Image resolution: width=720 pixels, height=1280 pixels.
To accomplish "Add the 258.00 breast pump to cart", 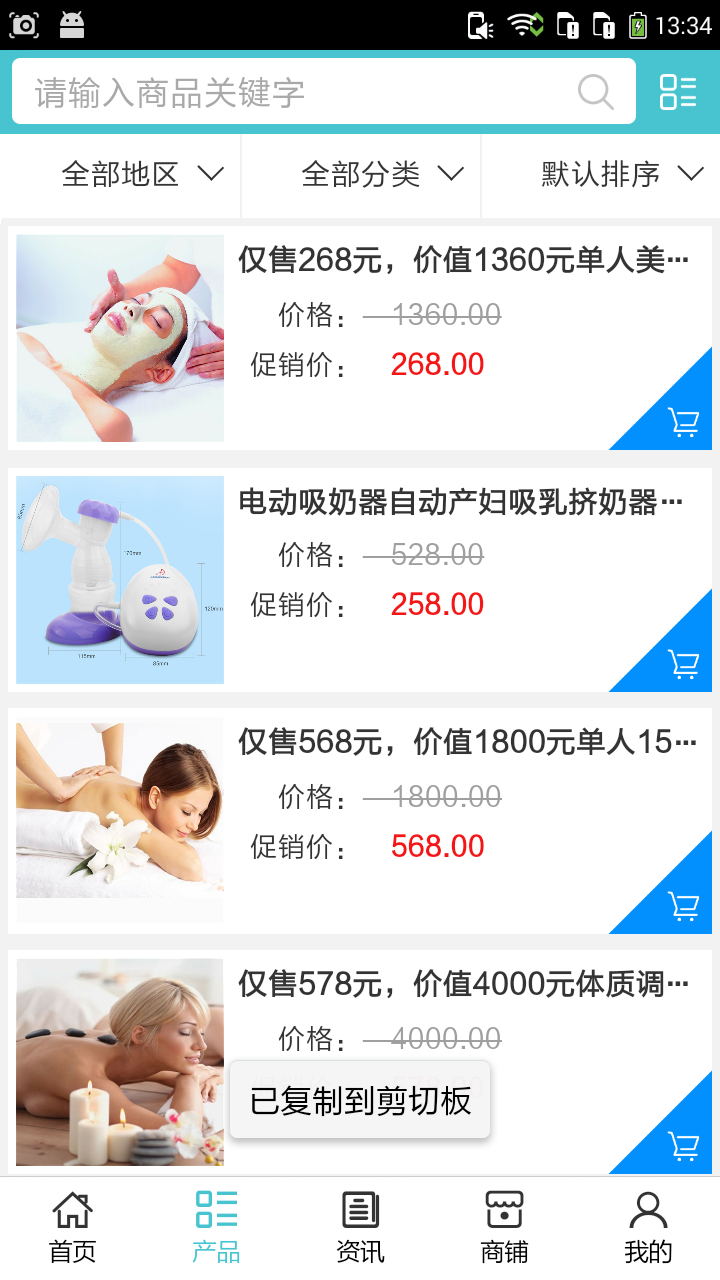I will coord(683,663).
